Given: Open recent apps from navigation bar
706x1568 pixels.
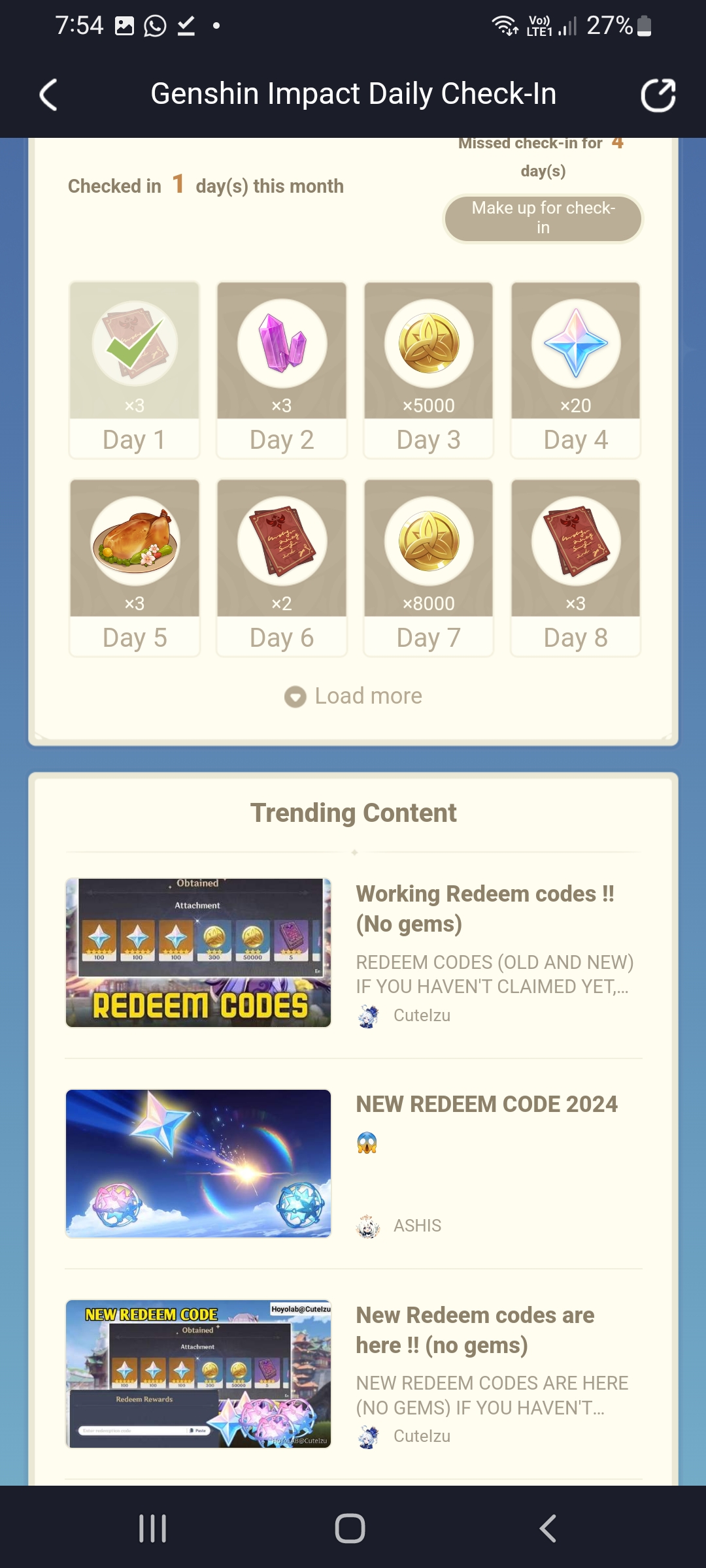Looking at the screenshot, I should tap(153, 1528).
